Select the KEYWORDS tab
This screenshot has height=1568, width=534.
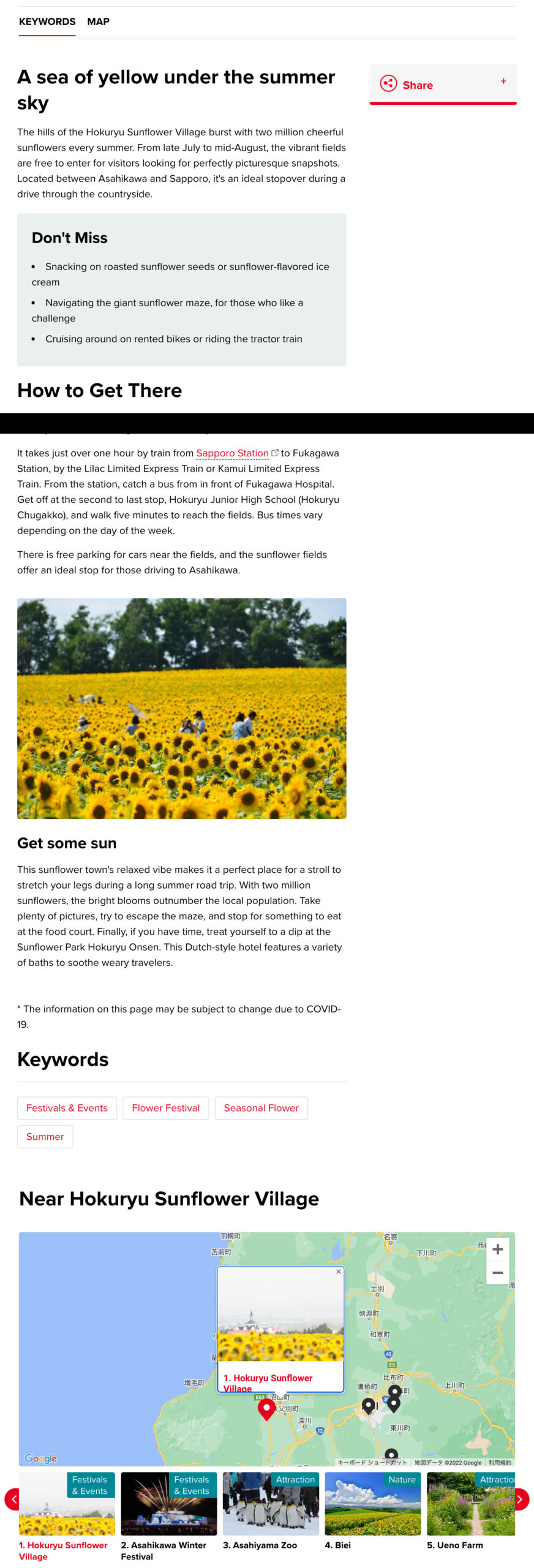47,22
